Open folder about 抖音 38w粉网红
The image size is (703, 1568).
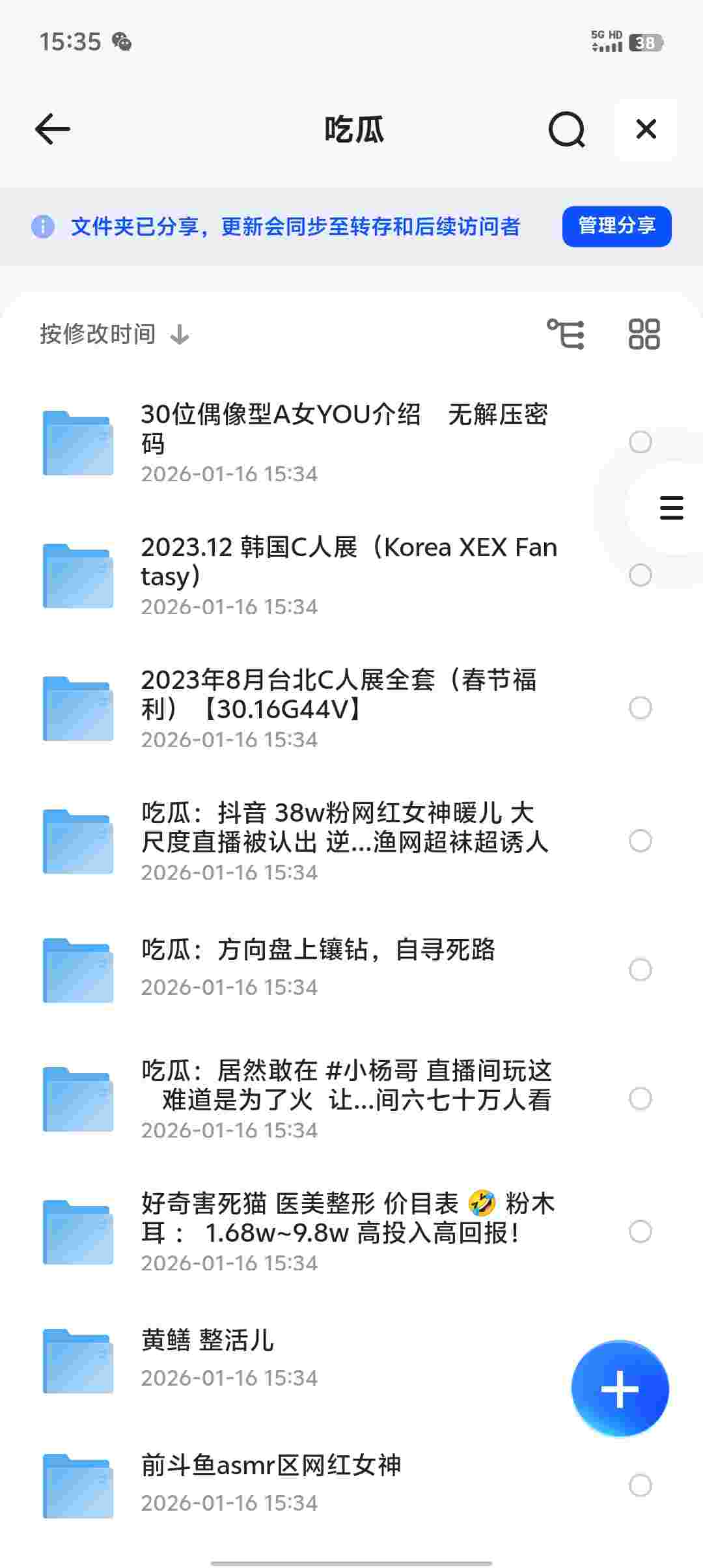(345, 840)
